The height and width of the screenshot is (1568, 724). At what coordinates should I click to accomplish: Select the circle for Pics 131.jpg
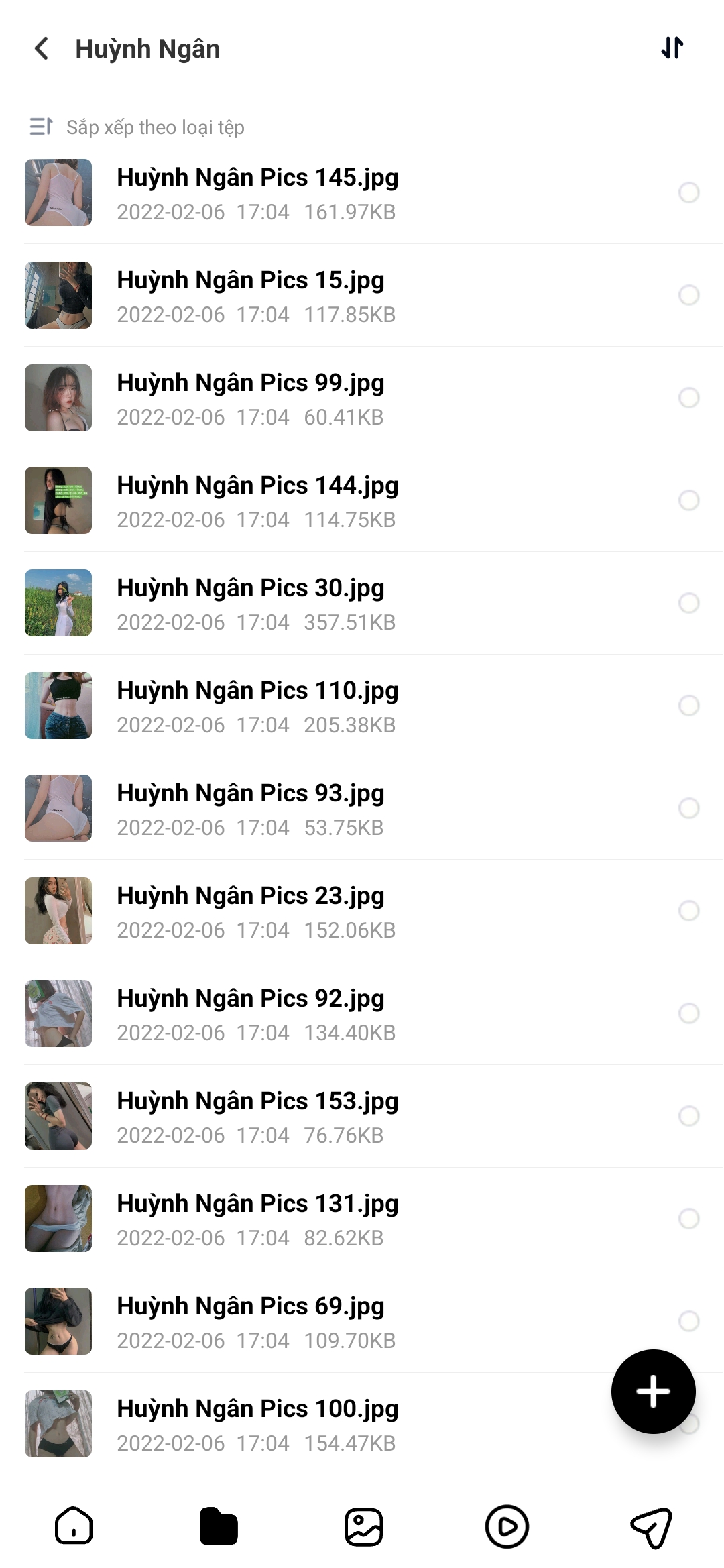[689, 1219]
